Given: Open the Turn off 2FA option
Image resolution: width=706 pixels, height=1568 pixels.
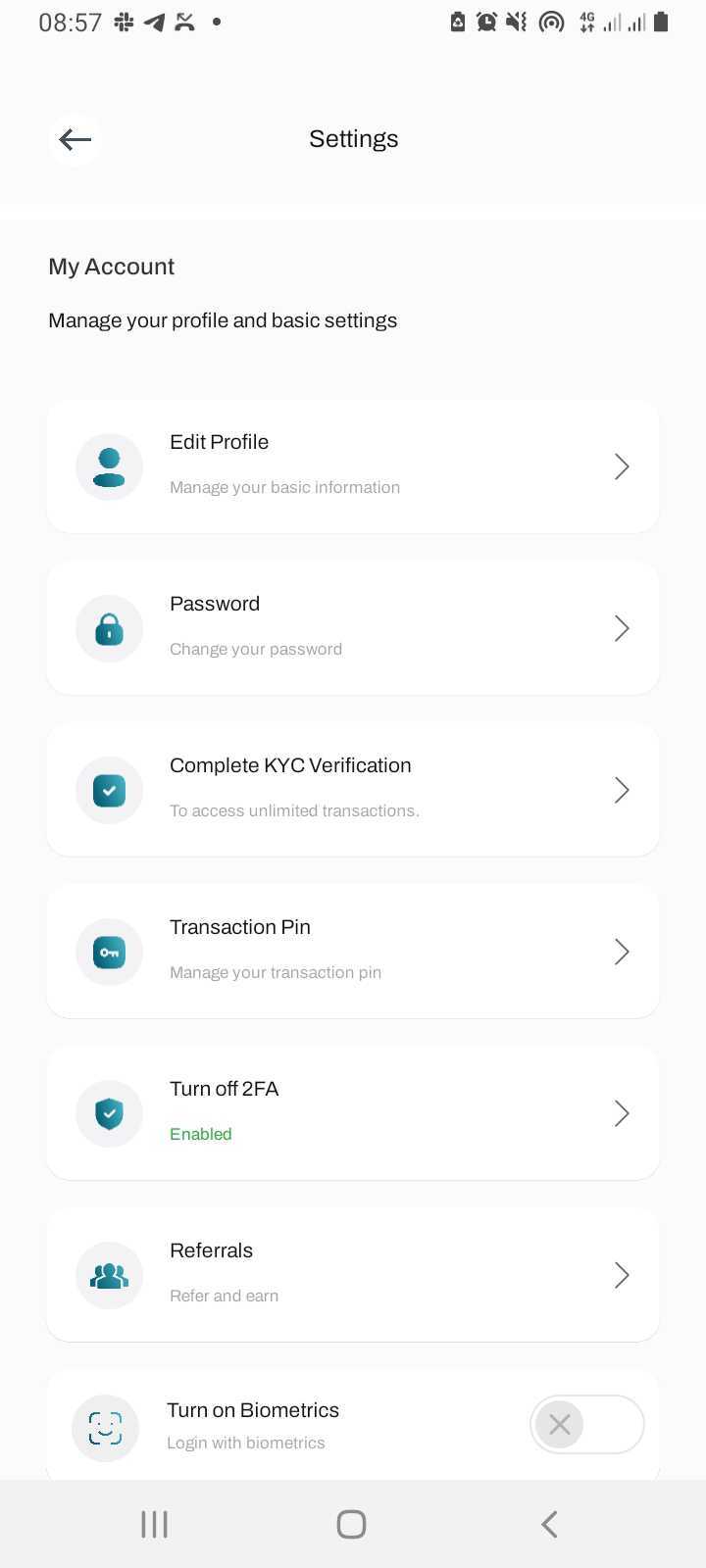Looking at the screenshot, I should tap(353, 1113).
